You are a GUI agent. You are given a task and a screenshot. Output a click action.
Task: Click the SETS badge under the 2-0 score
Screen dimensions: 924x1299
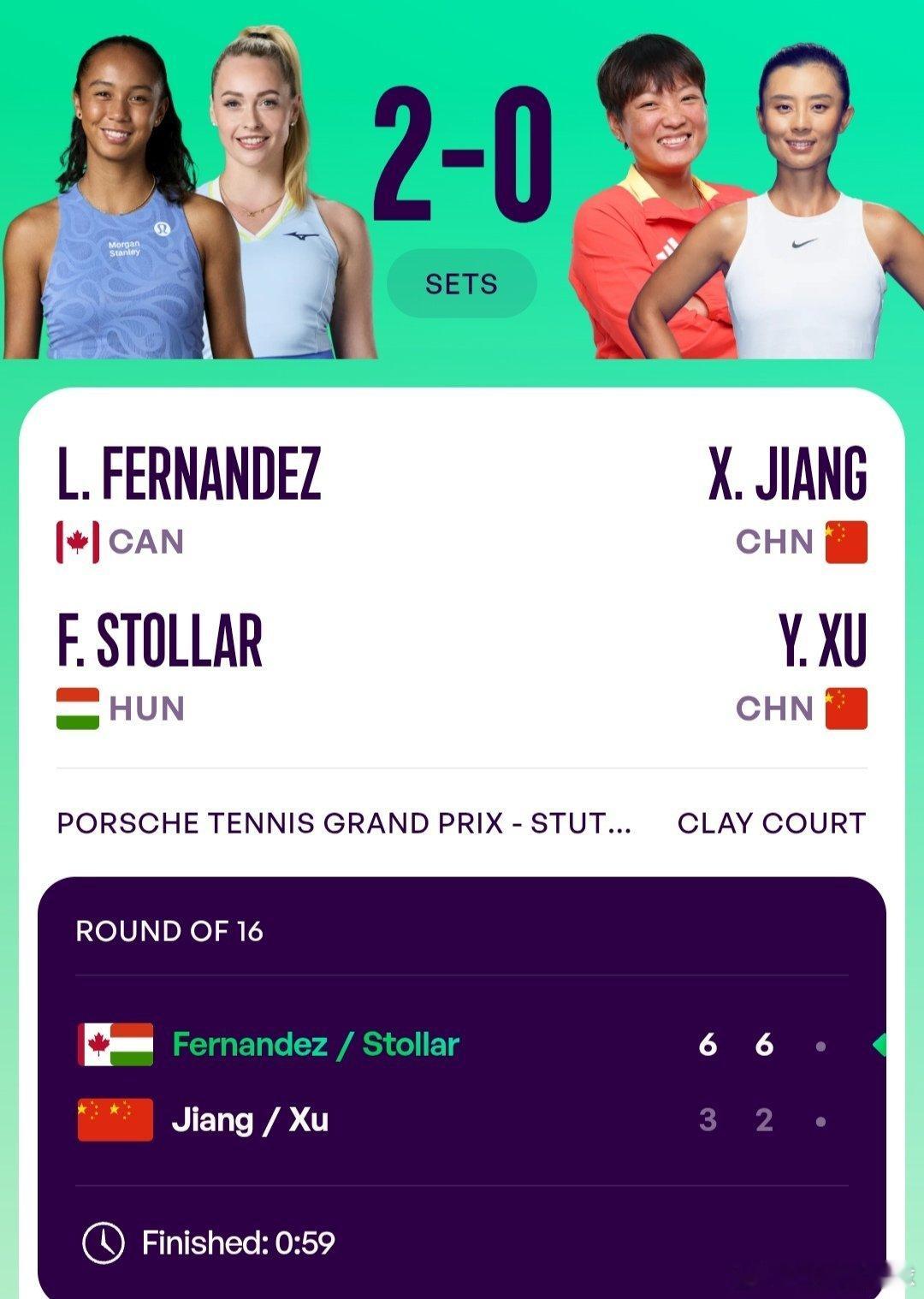click(462, 283)
